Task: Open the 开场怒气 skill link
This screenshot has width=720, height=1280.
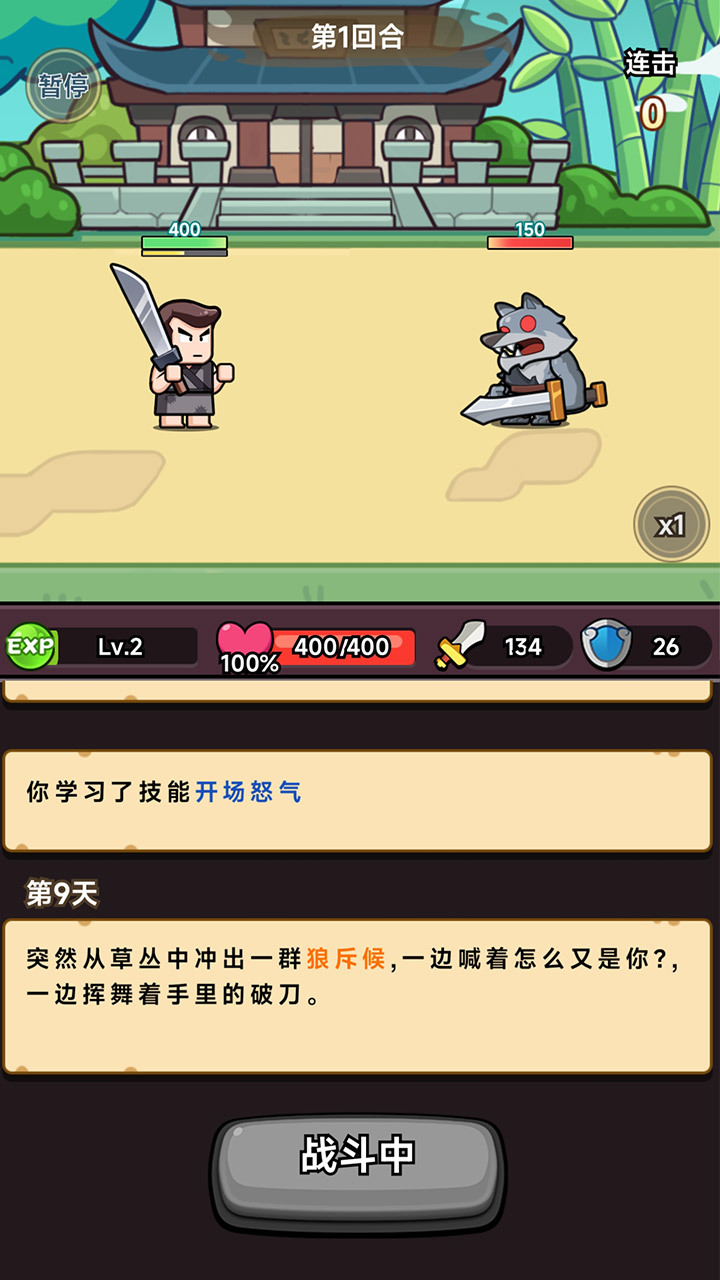Action: pos(249,790)
